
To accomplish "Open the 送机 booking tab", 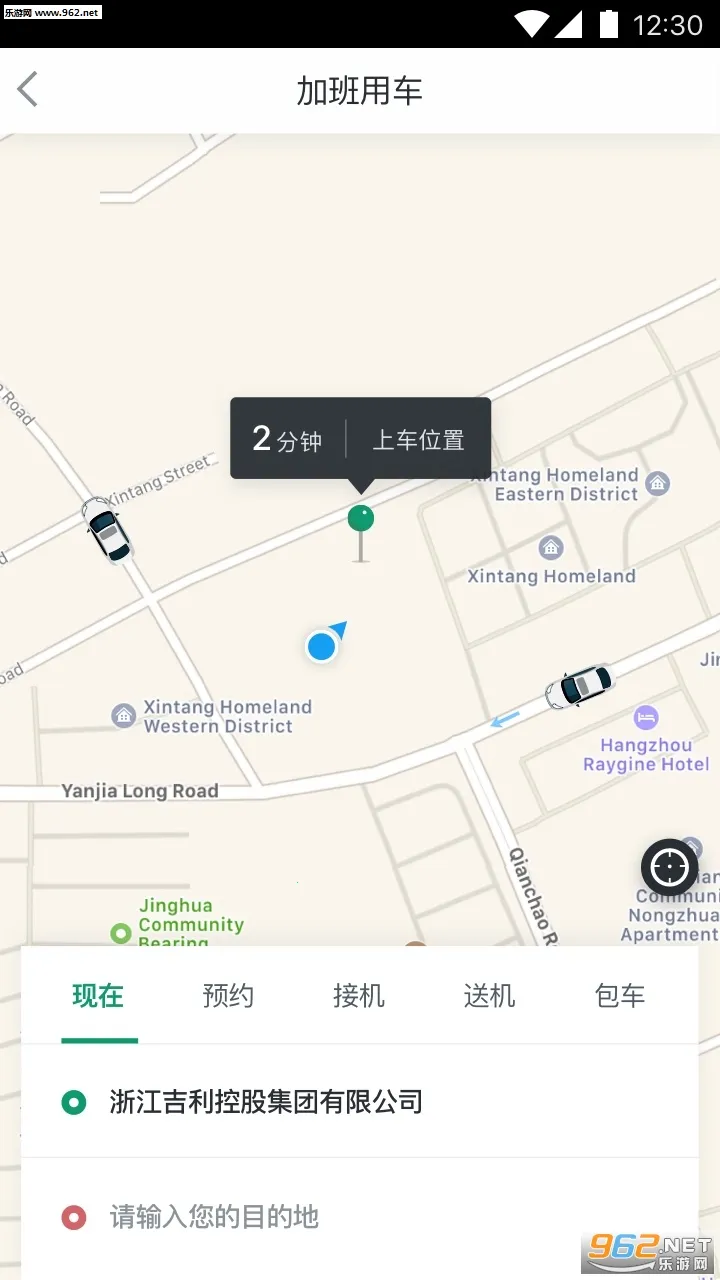I will point(489,995).
